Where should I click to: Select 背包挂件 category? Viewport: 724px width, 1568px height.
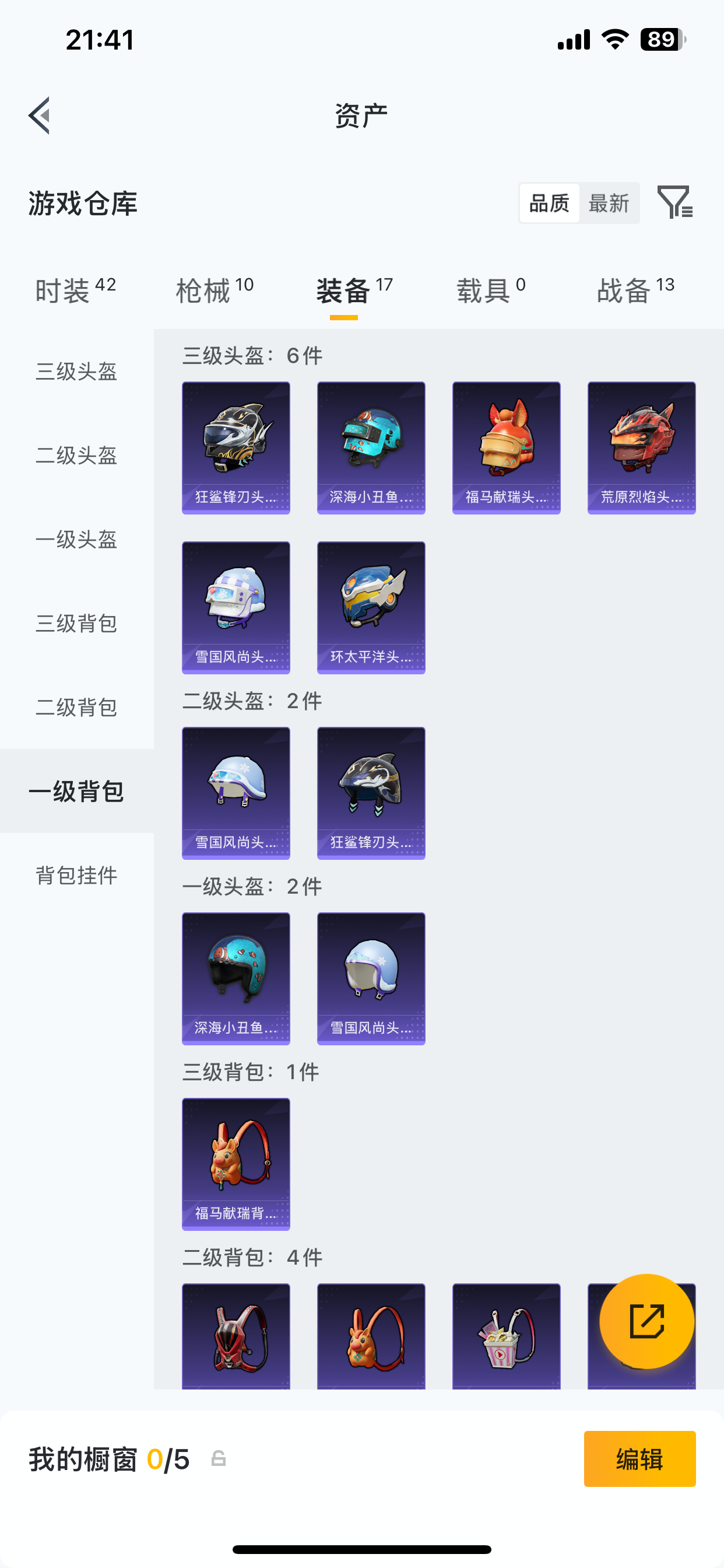coord(78,876)
